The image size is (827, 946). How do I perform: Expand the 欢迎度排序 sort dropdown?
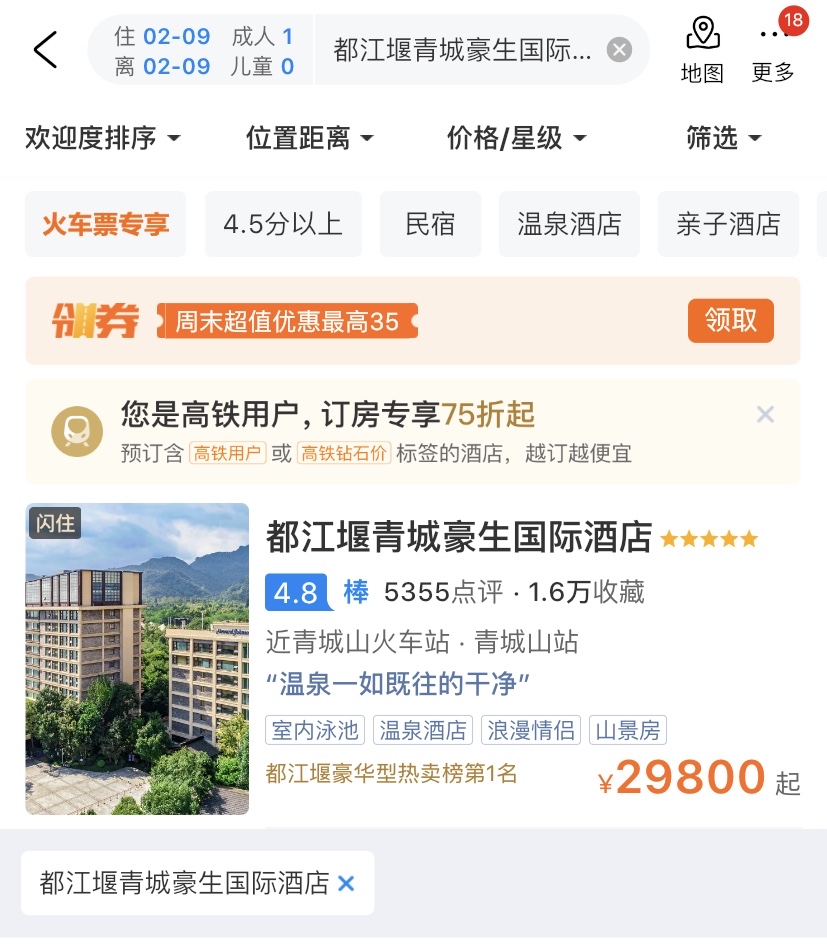coord(103,138)
